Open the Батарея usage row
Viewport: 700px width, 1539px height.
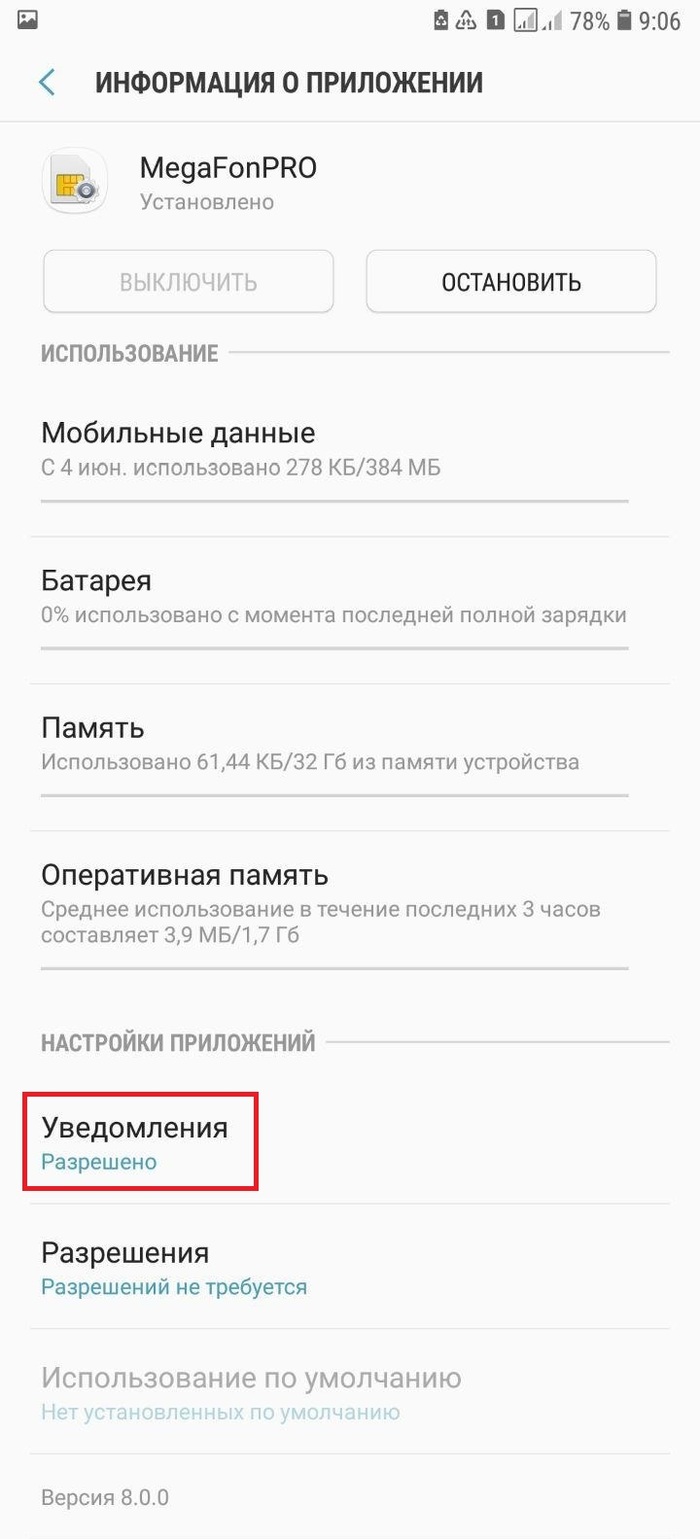point(335,596)
